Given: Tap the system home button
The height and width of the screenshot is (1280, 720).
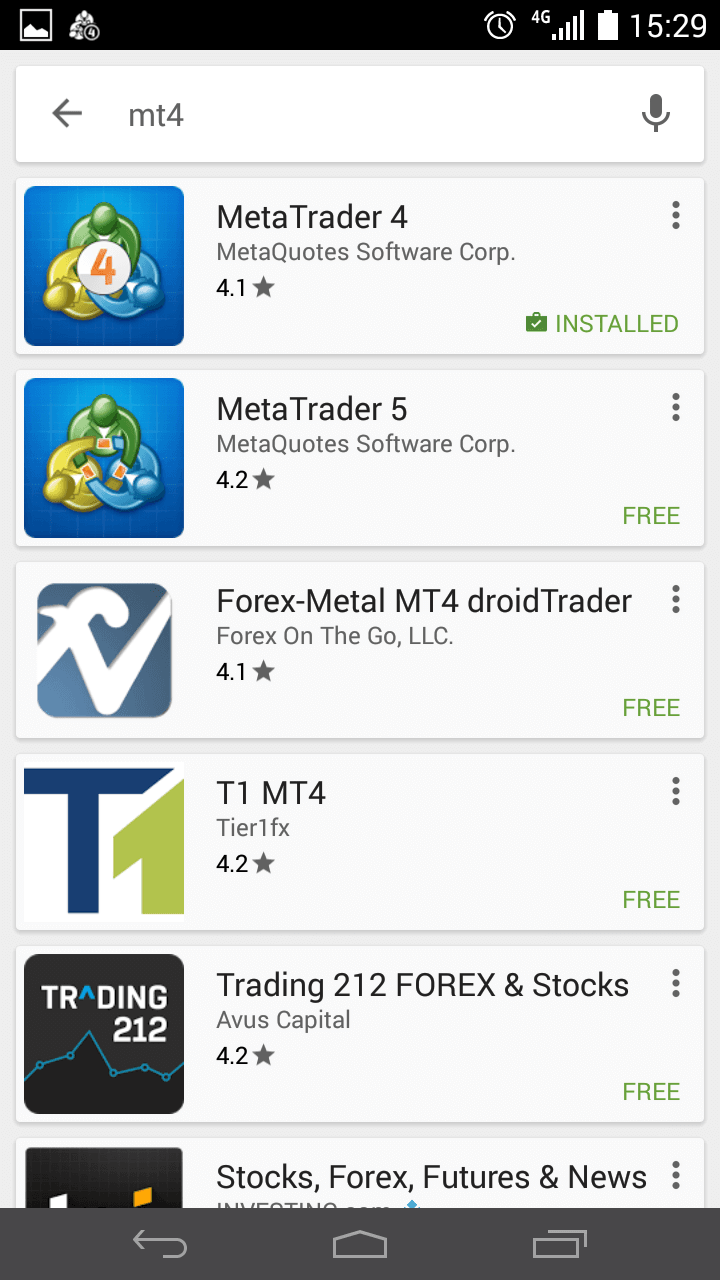Looking at the screenshot, I should pos(360,1244).
